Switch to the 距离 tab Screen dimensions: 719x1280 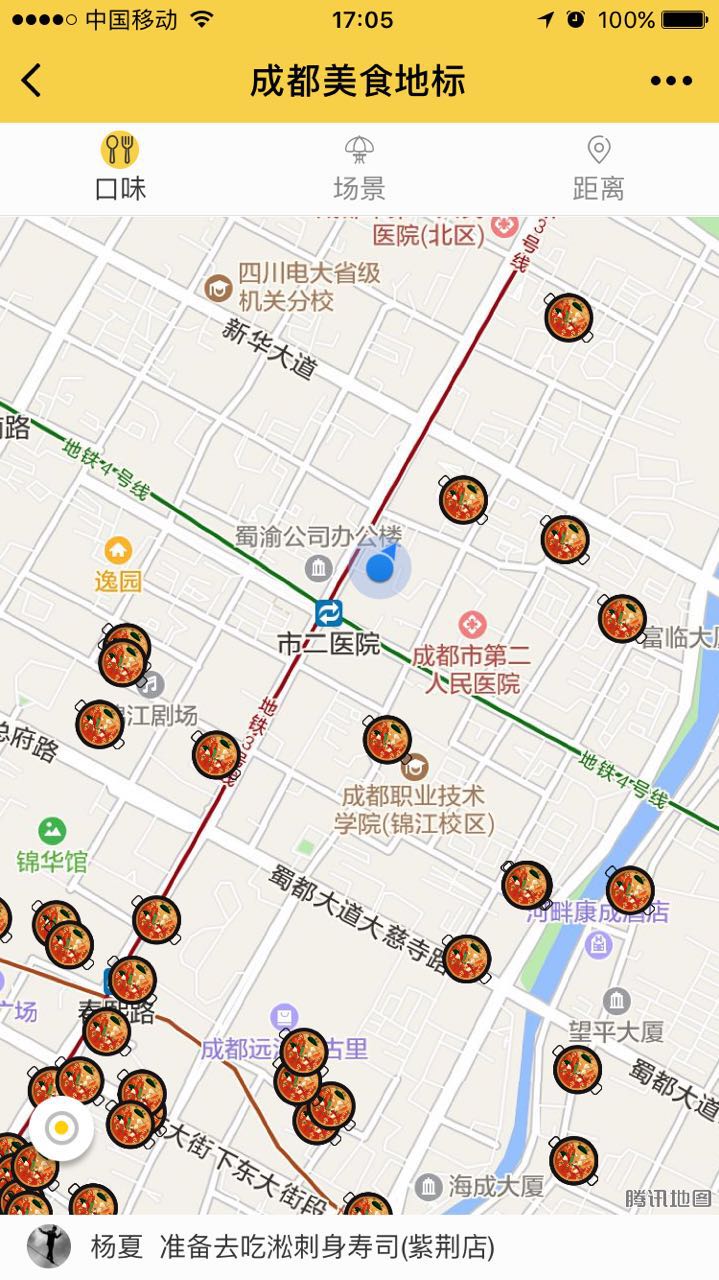598,168
